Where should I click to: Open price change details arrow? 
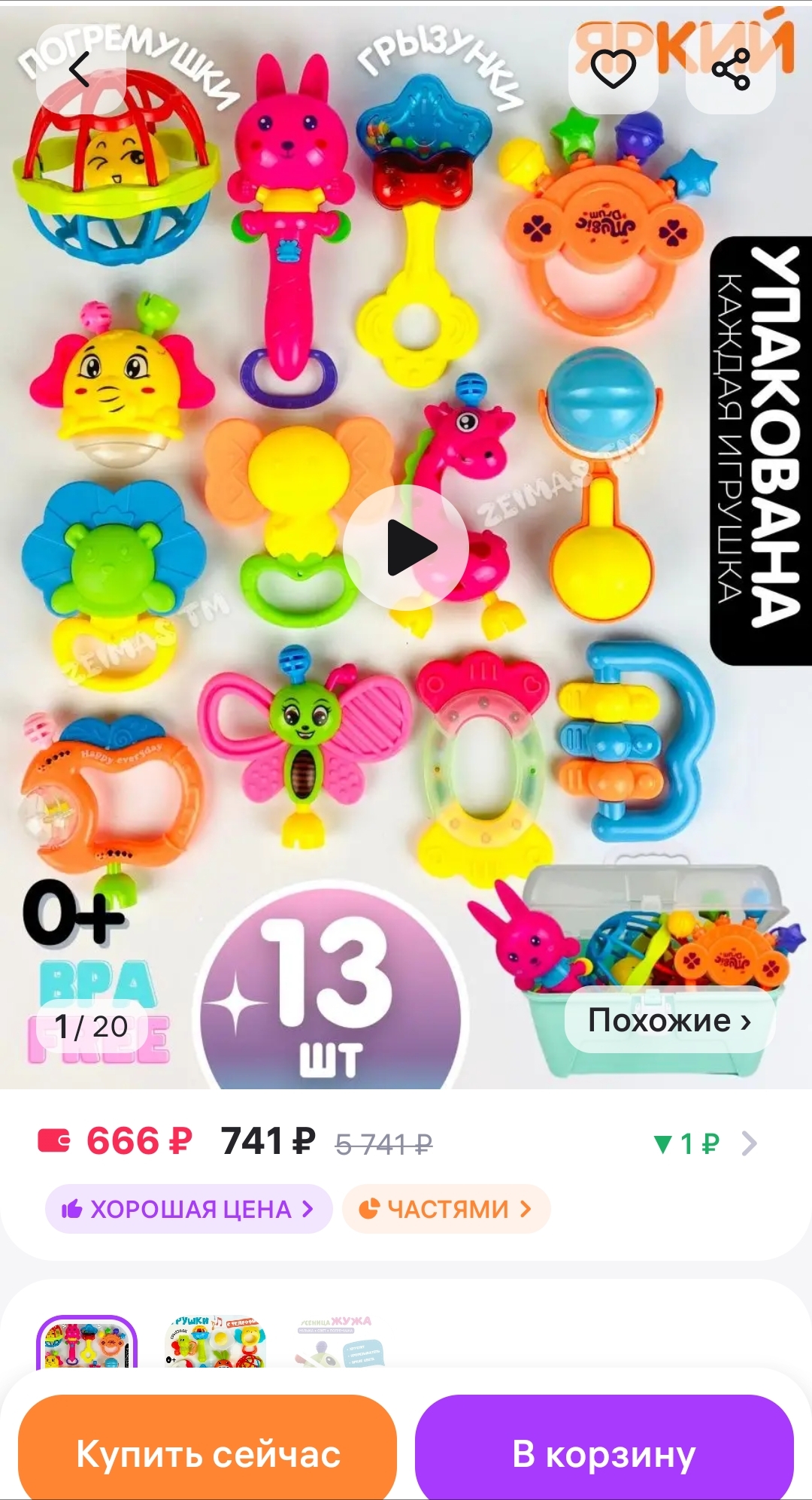pyautogui.click(x=748, y=1143)
